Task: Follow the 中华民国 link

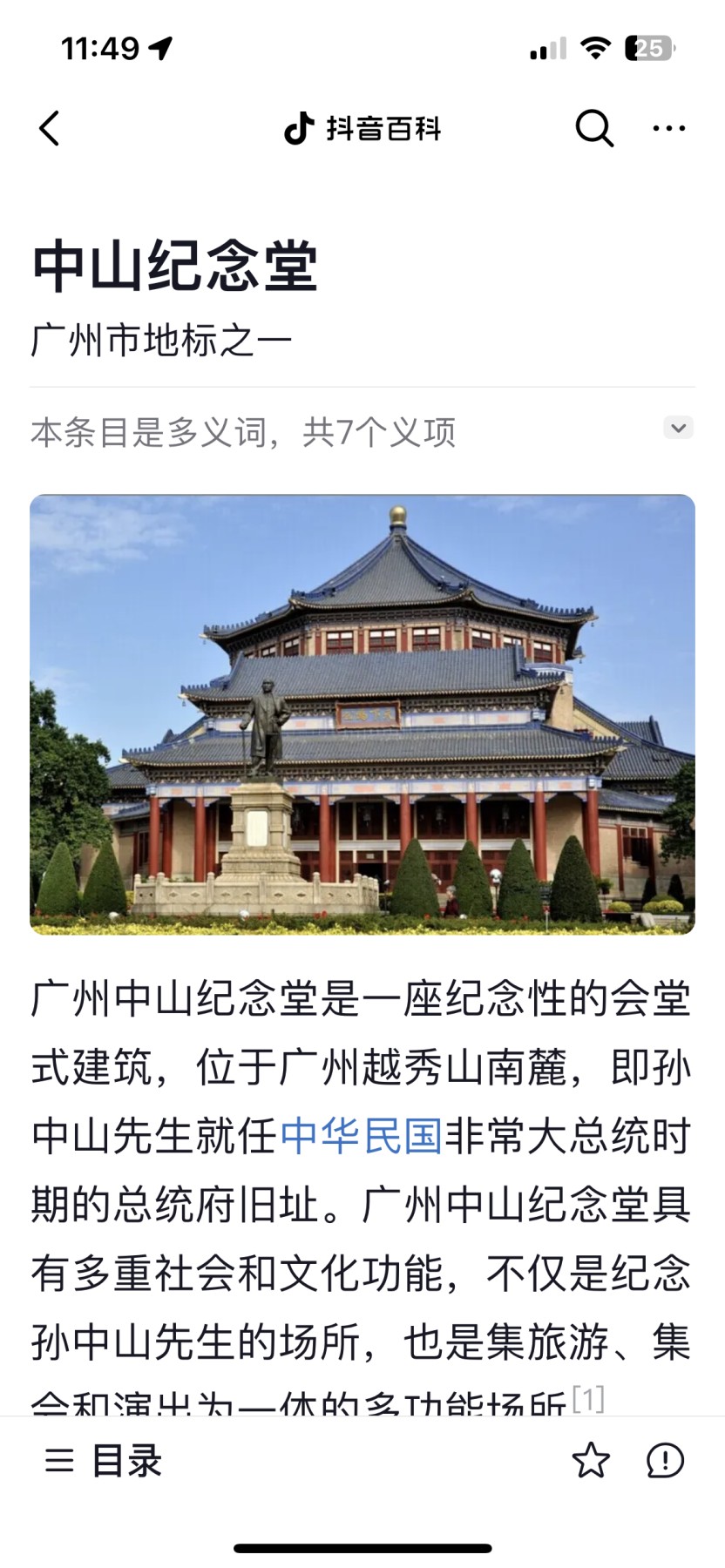Action: coord(362,1136)
